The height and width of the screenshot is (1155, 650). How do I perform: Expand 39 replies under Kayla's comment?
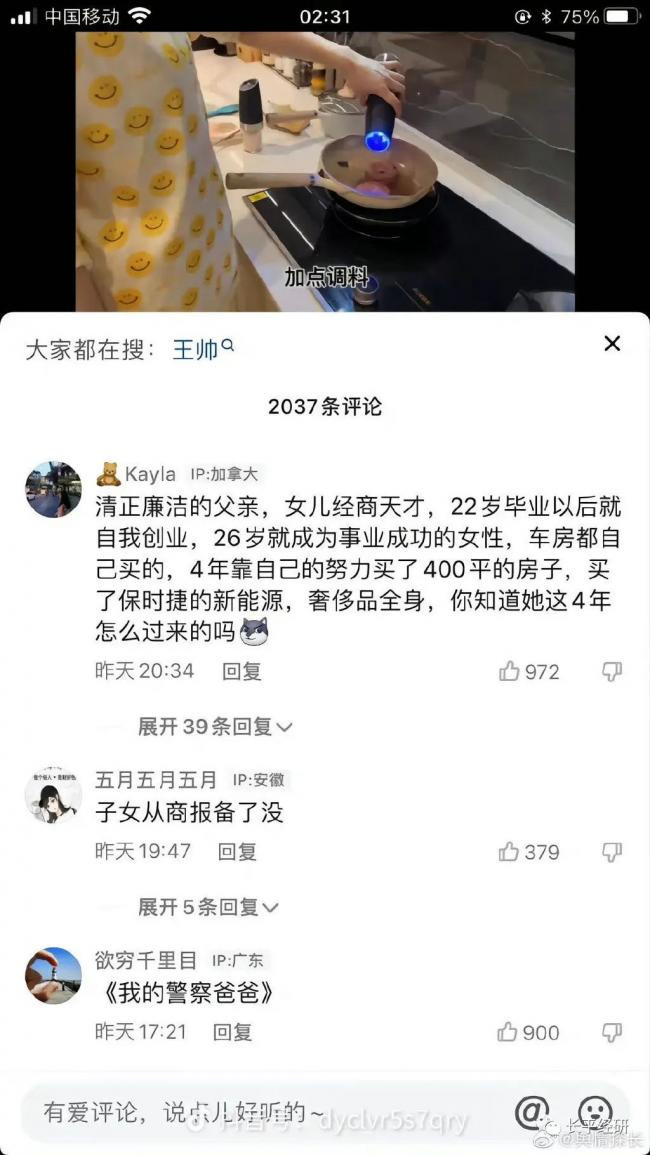214,727
